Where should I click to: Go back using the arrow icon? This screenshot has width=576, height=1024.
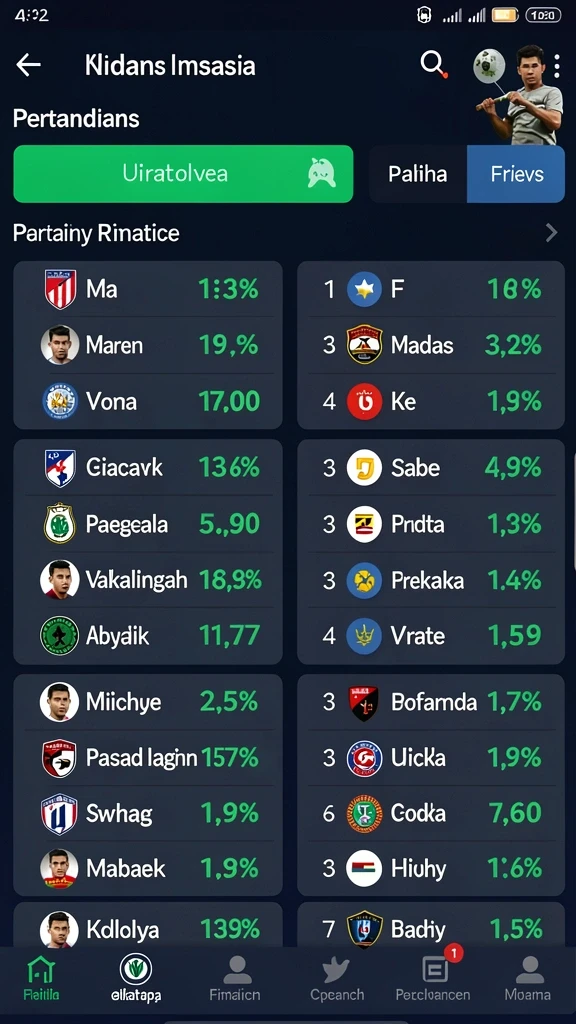[29, 65]
